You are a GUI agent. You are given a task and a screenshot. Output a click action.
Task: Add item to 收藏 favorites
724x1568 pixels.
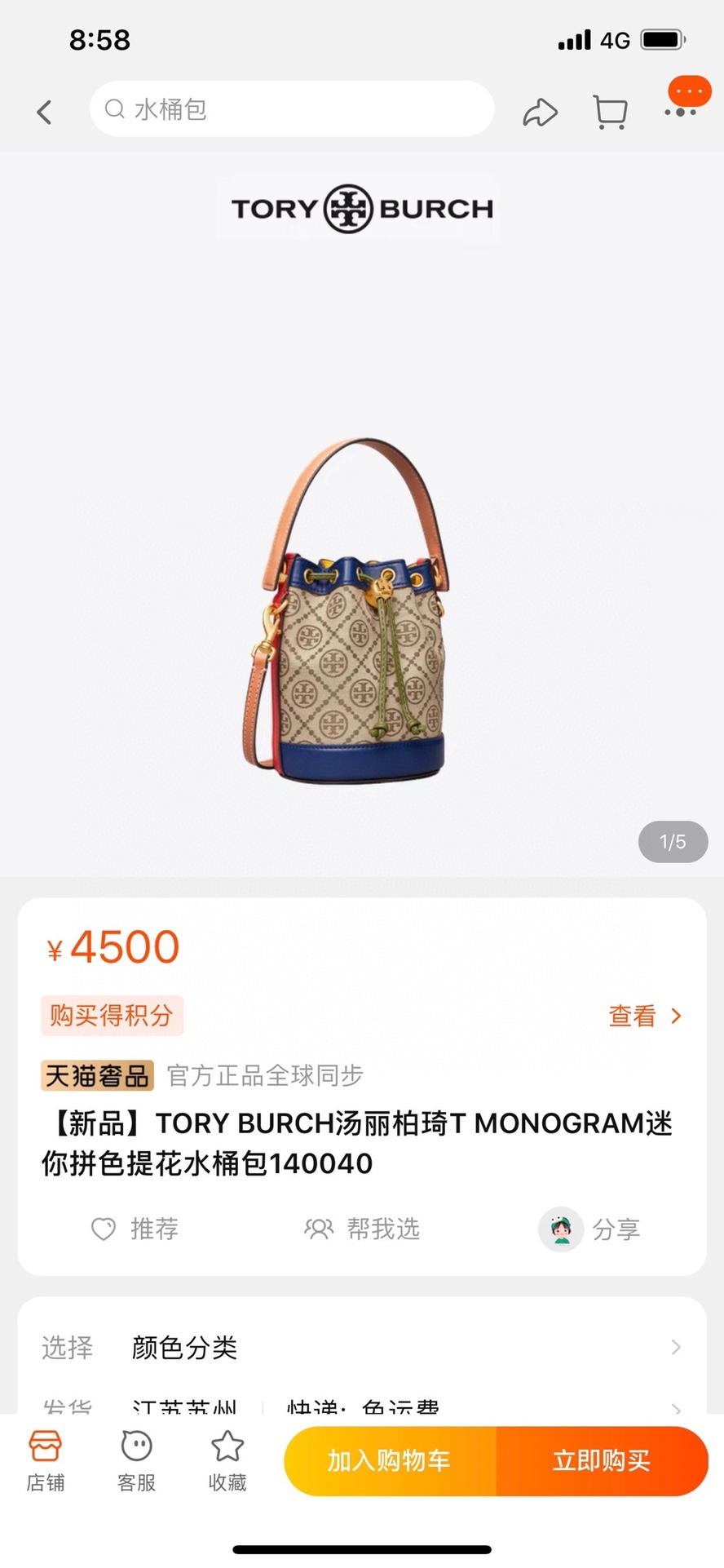(227, 1462)
